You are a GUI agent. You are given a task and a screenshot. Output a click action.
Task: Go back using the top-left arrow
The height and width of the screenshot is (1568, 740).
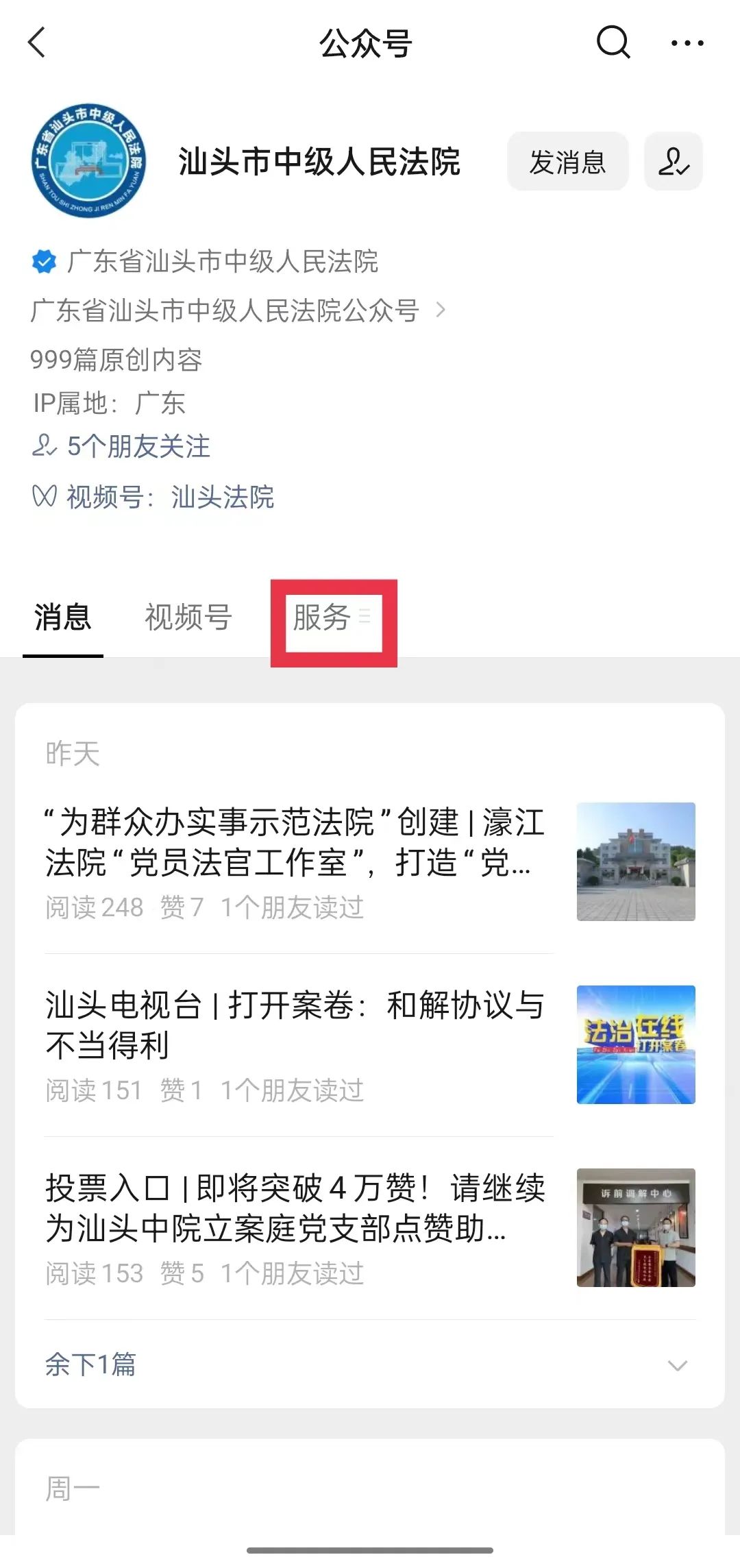click(x=37, y=42)
